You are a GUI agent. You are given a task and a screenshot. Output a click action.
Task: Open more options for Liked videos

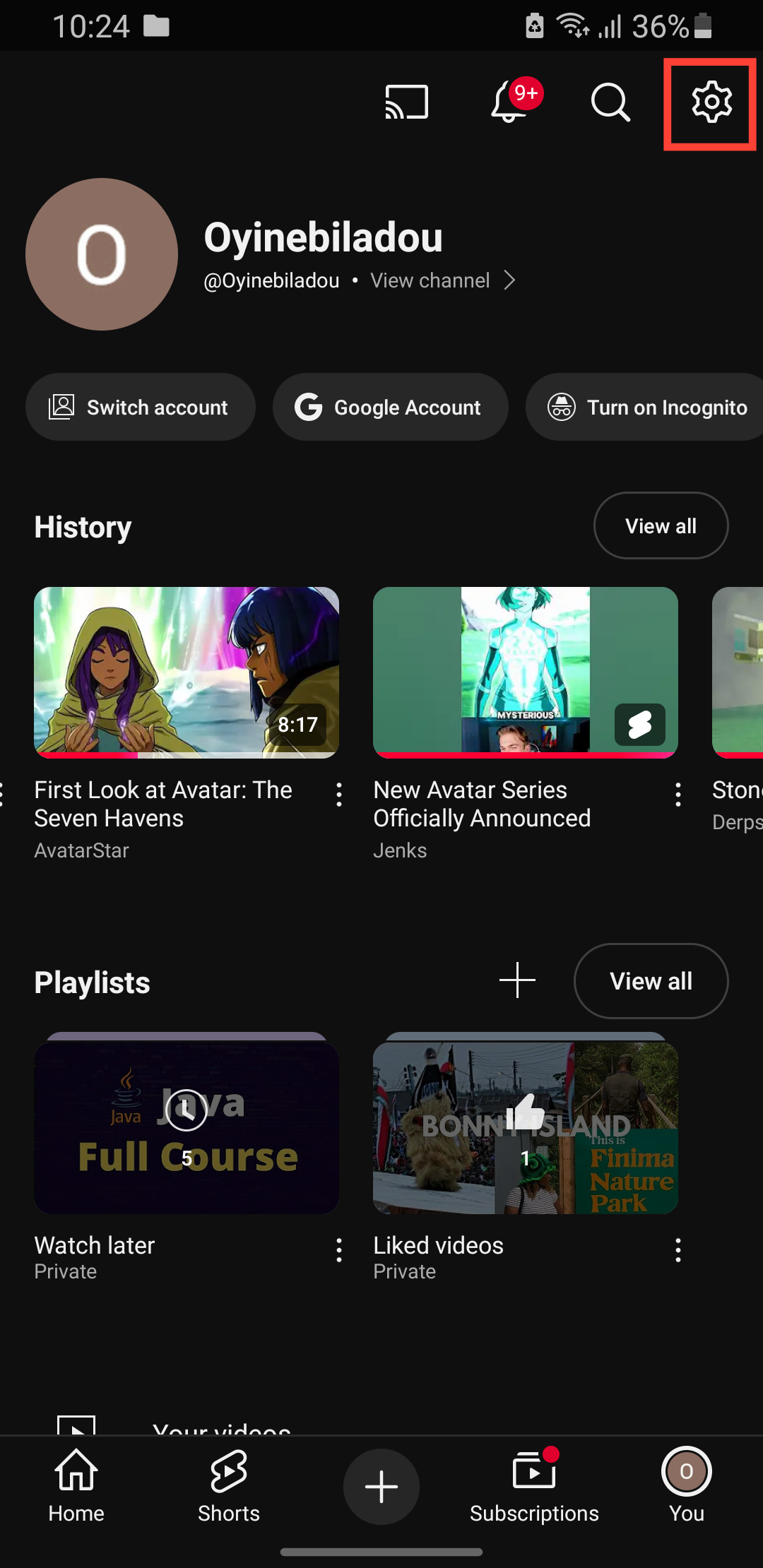tap(678, 1250)
